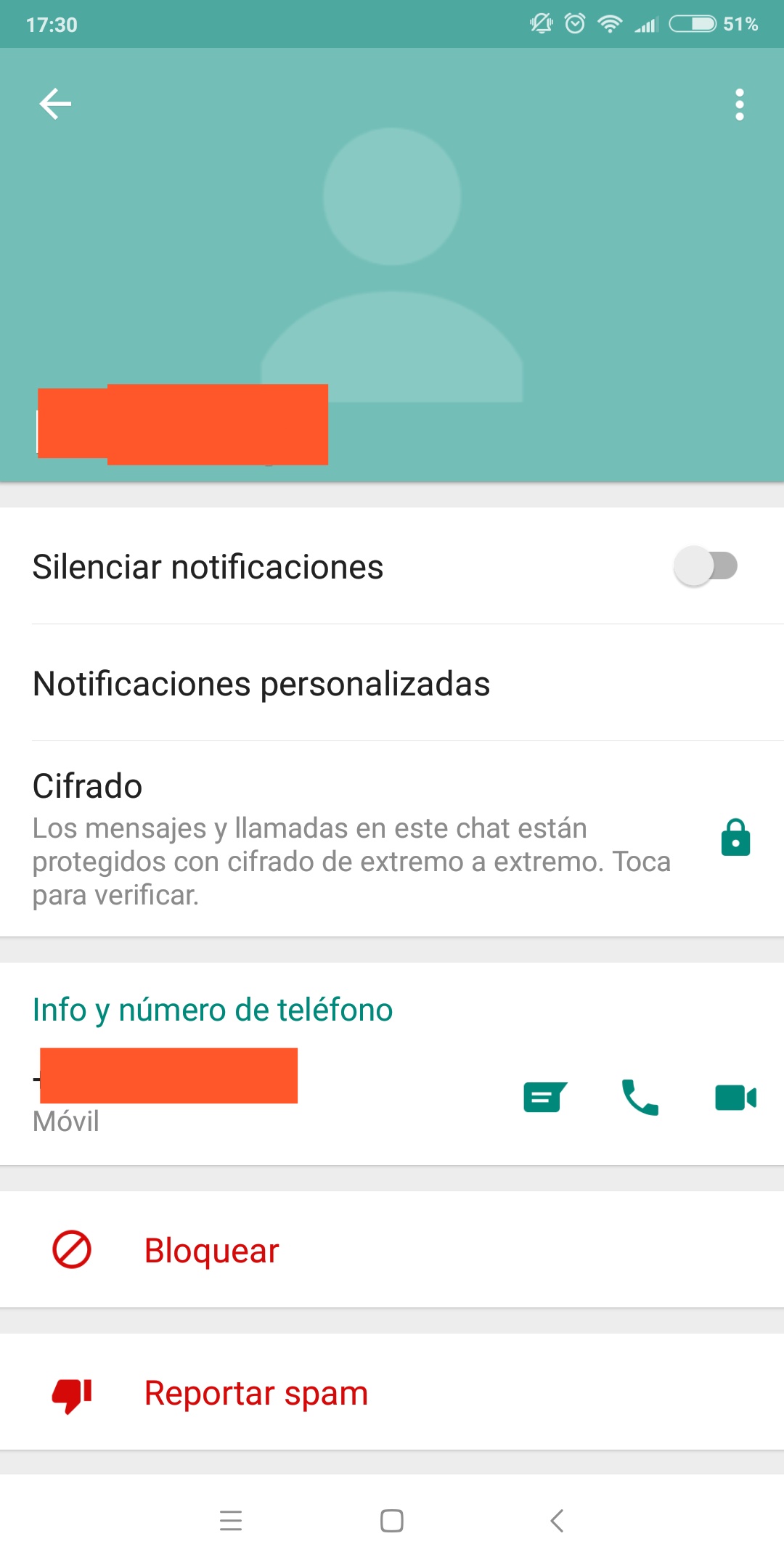
Task: Go back using the top arrow
Action: click(x=55, y=104)
